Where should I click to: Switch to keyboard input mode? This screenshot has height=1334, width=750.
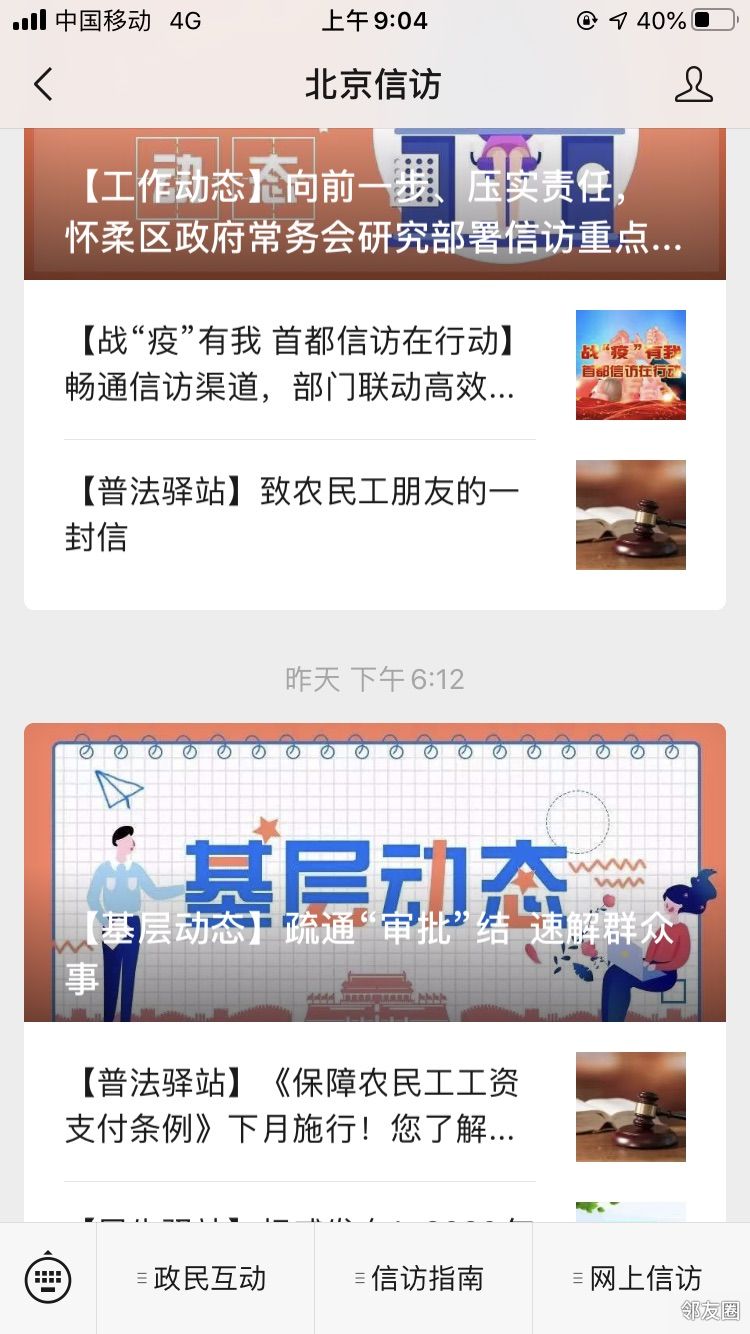point(47,1278)
